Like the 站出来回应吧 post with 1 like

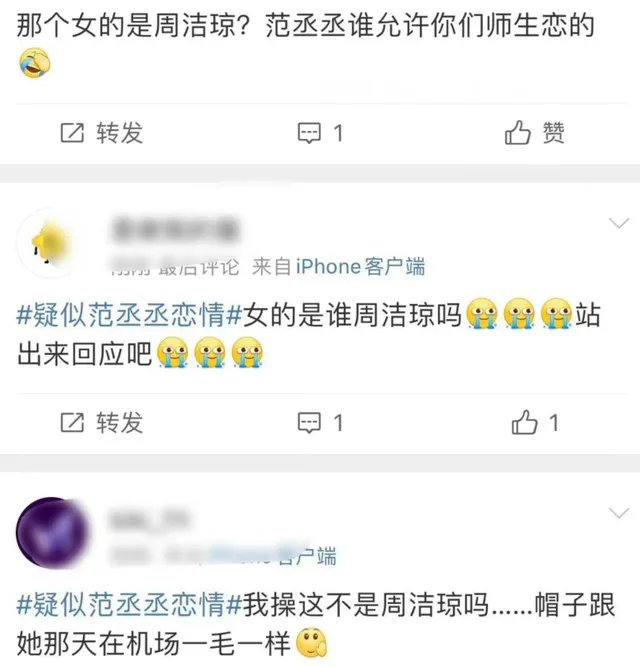535,423
